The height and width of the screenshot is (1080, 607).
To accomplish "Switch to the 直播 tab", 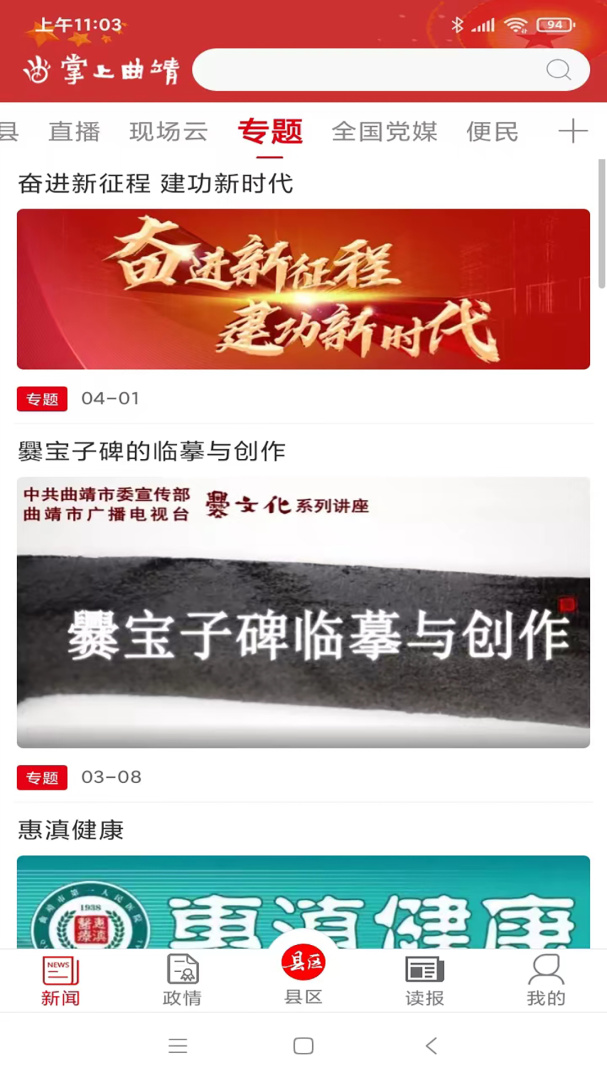I will [x=74, y=131].
